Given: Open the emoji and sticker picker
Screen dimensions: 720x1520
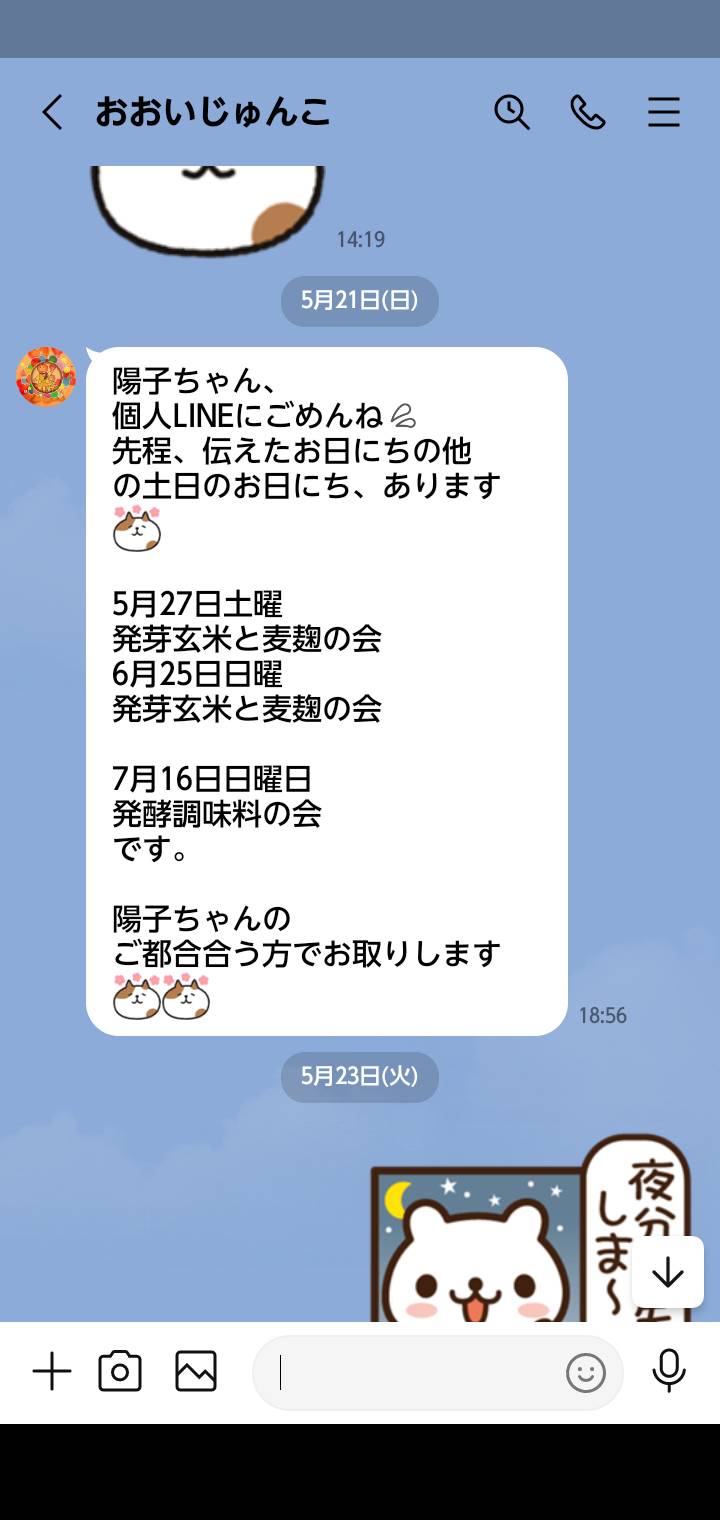Looking at the screenshot, I should [586, 1373].
